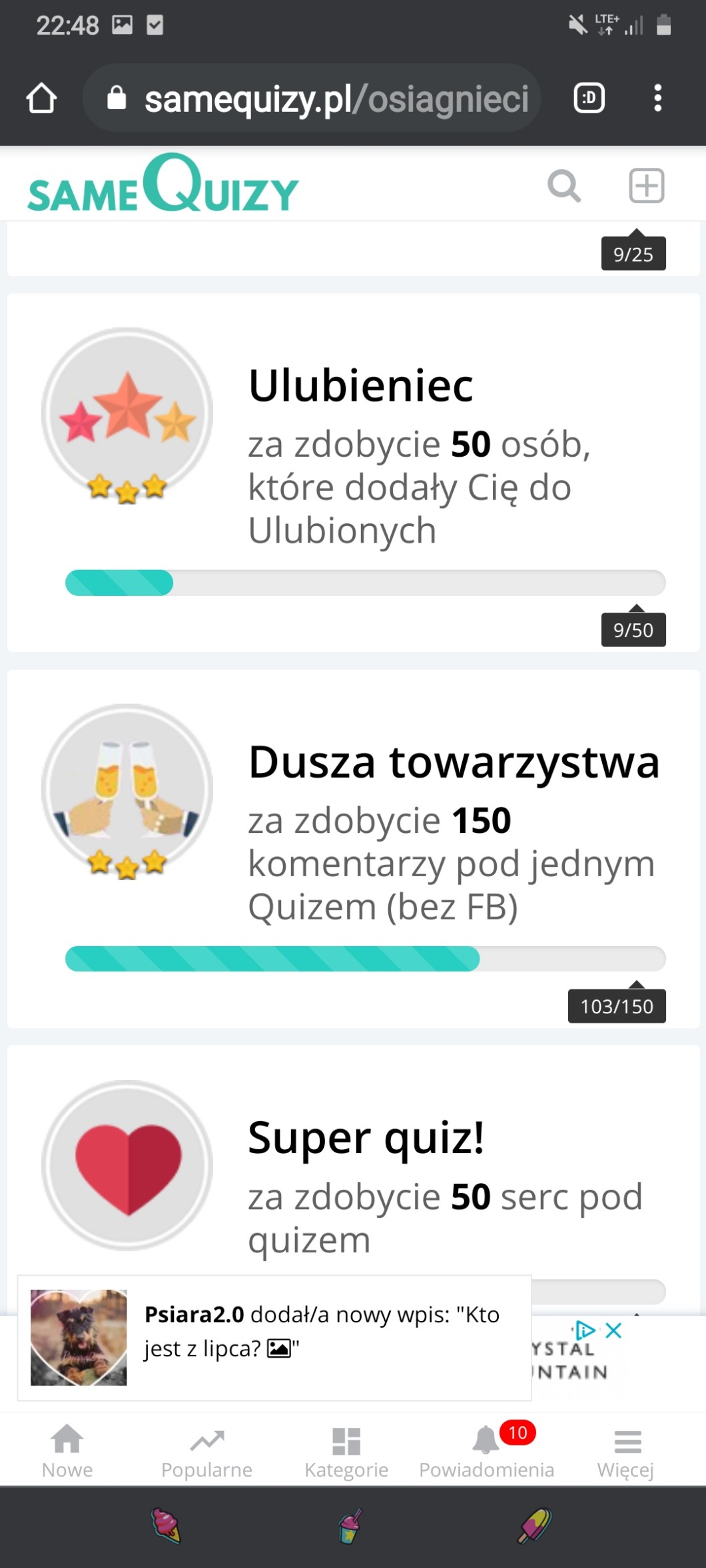Switch to the Popularne tab
The image size is (706, 1568).
(x=206, y=1451)
